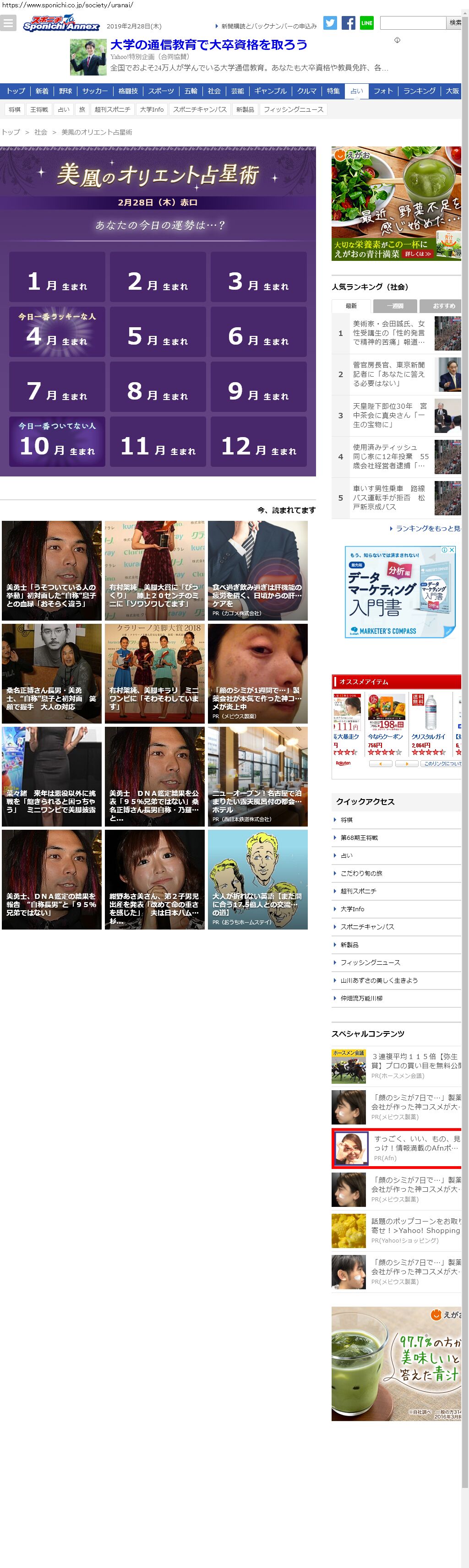The width and height of the screenshot is (469, 1568).
Task: Open the hamburger menu button
Action: [x=8, y=23]
